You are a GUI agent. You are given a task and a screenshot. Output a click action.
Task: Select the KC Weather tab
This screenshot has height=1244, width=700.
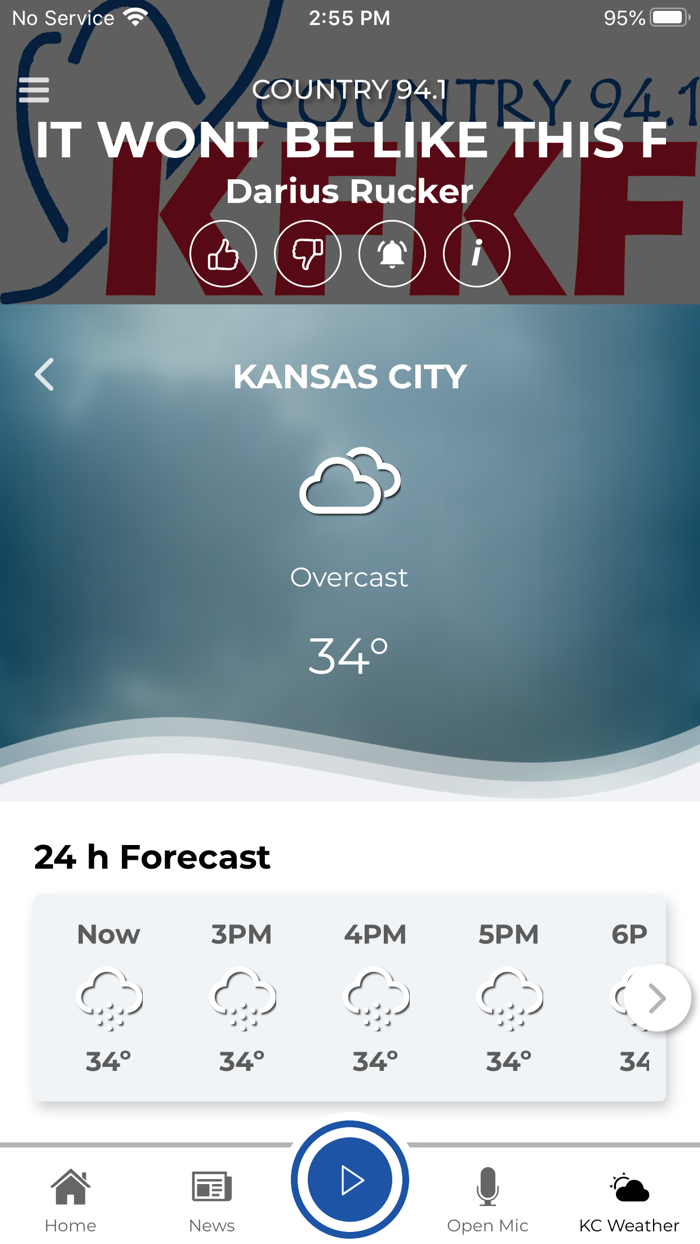(x=629, y=1200)
